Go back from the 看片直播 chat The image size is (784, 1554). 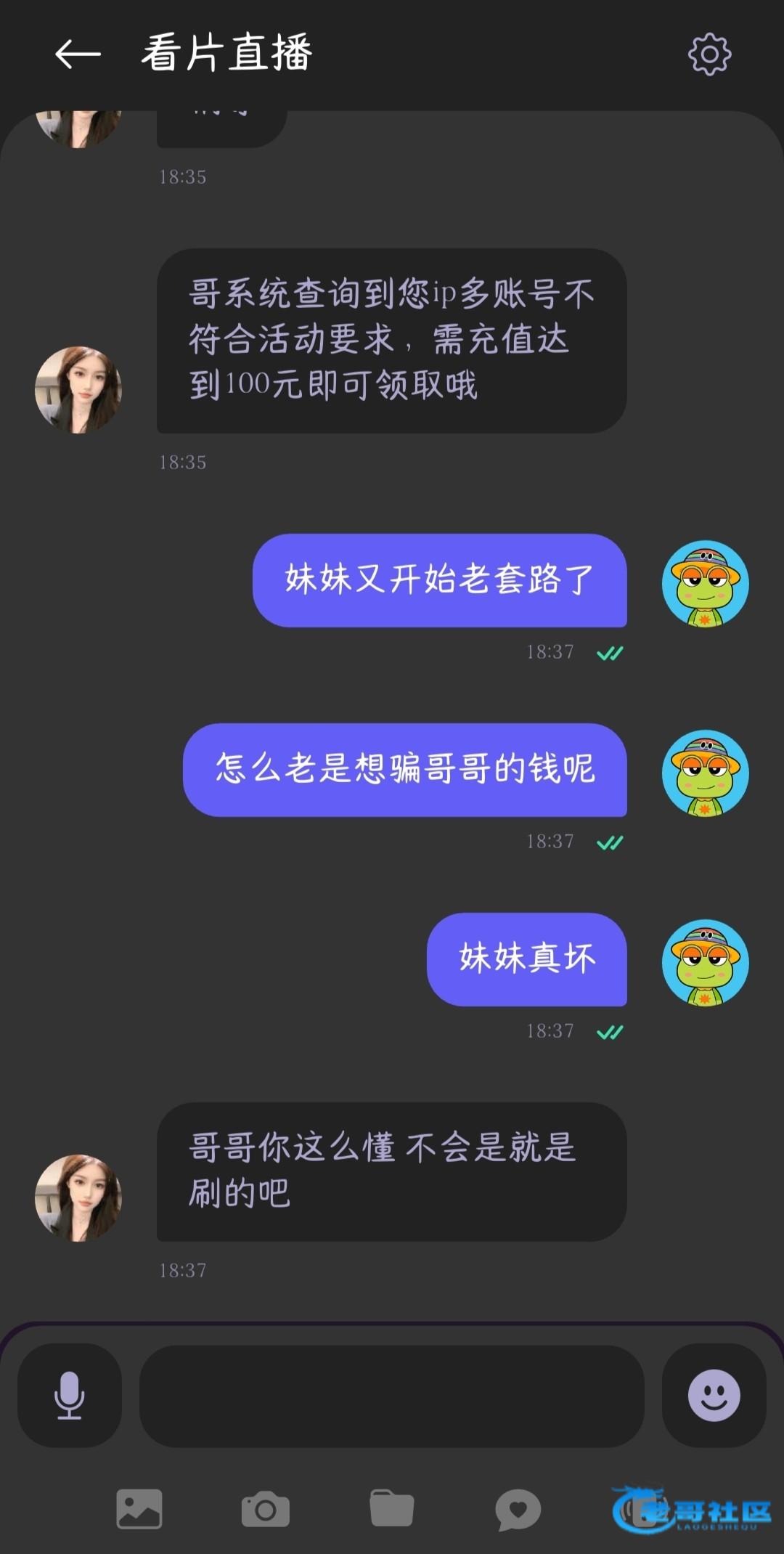(x=78, y=54)
